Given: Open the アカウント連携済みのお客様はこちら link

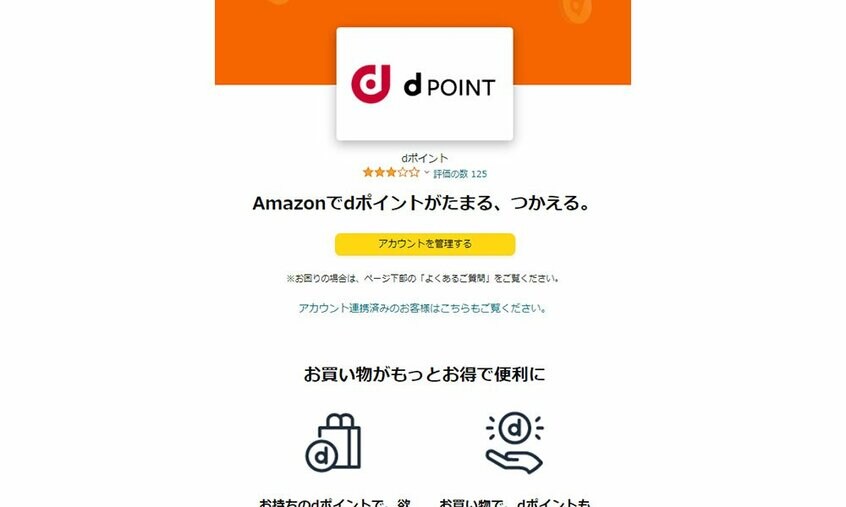Looking at the screenshot, I should click(423, 308).
